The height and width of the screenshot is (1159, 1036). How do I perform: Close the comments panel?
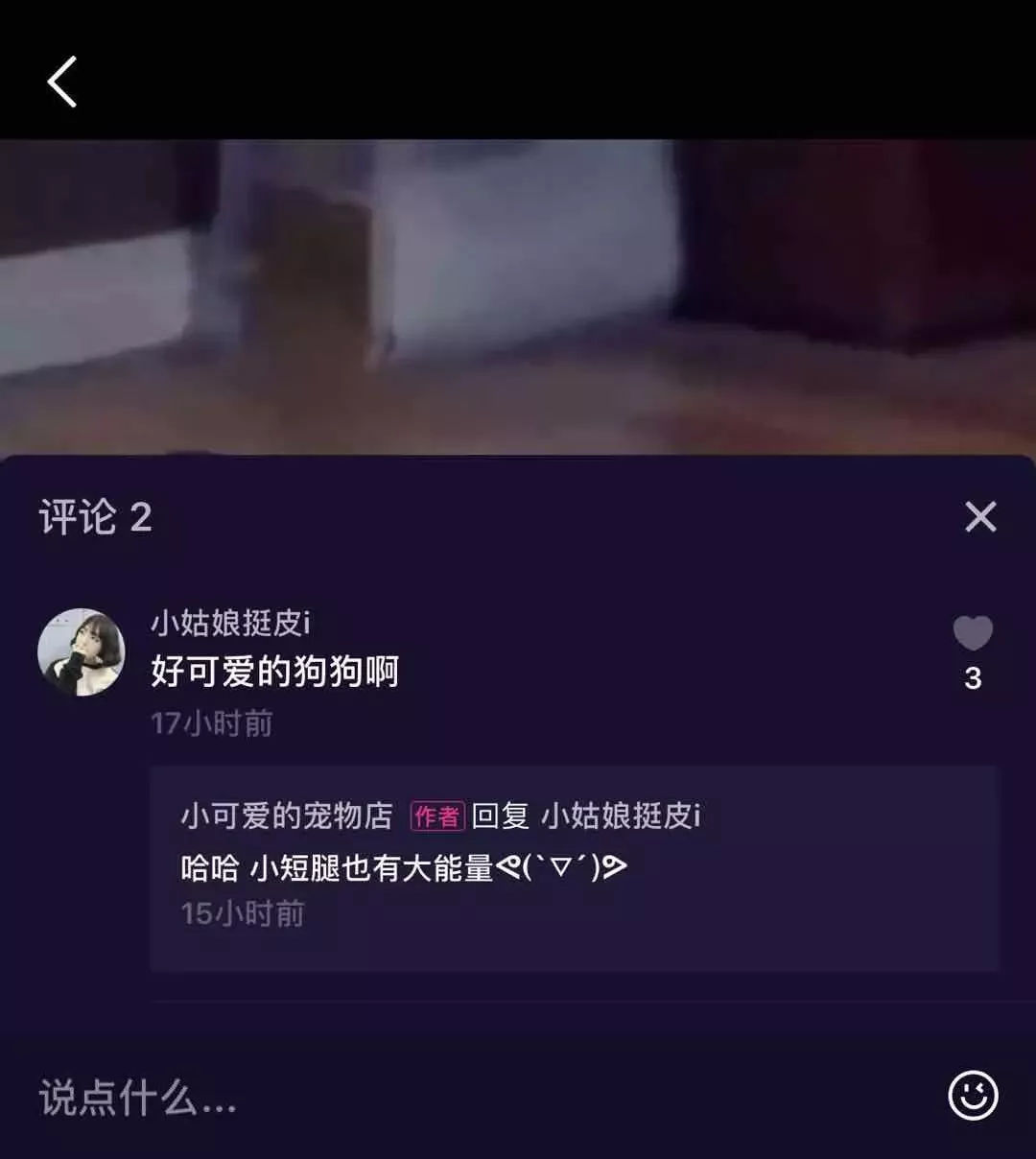coord(980,517)
